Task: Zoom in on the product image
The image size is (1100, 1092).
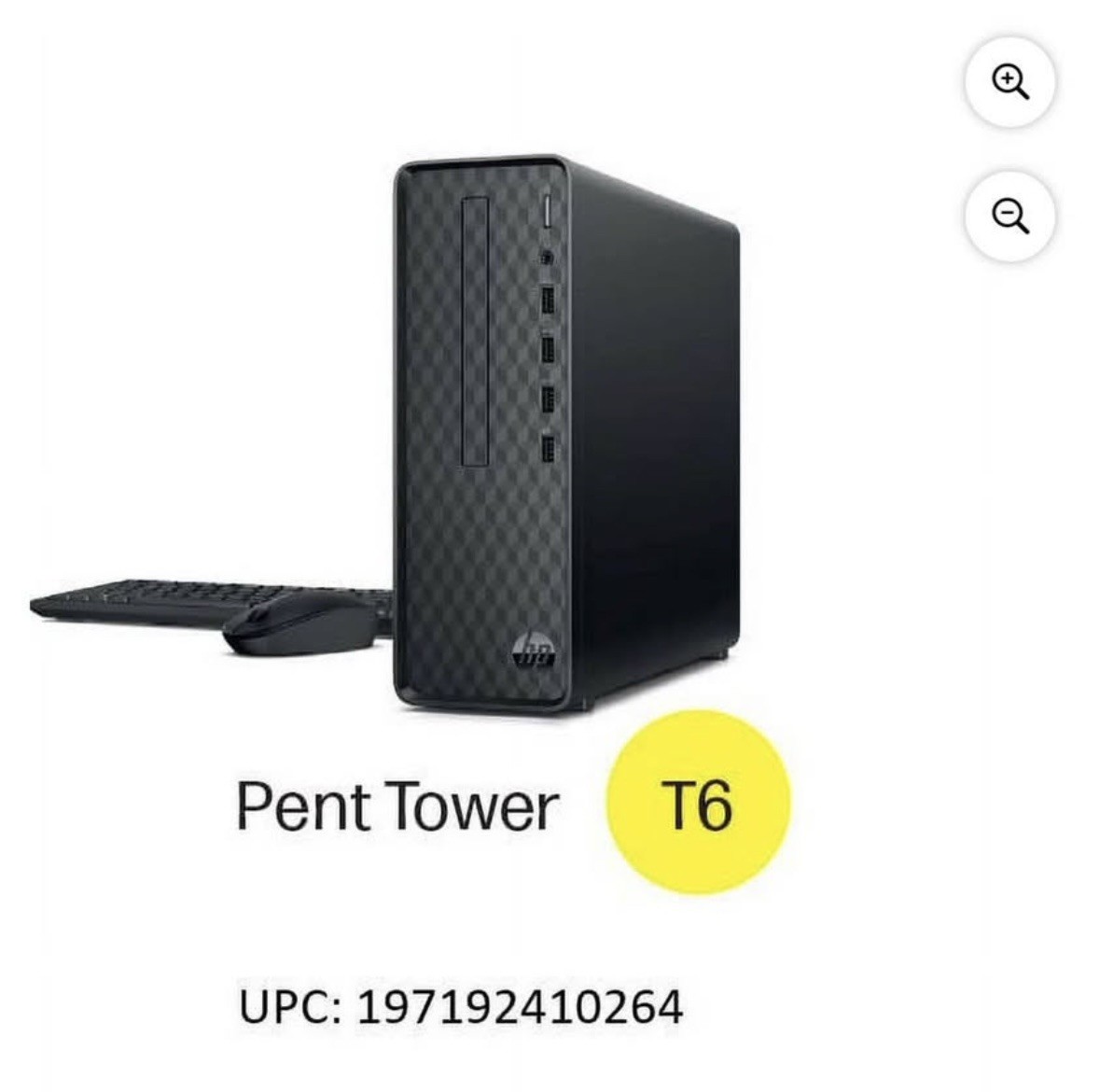Action: point(1009,82)
